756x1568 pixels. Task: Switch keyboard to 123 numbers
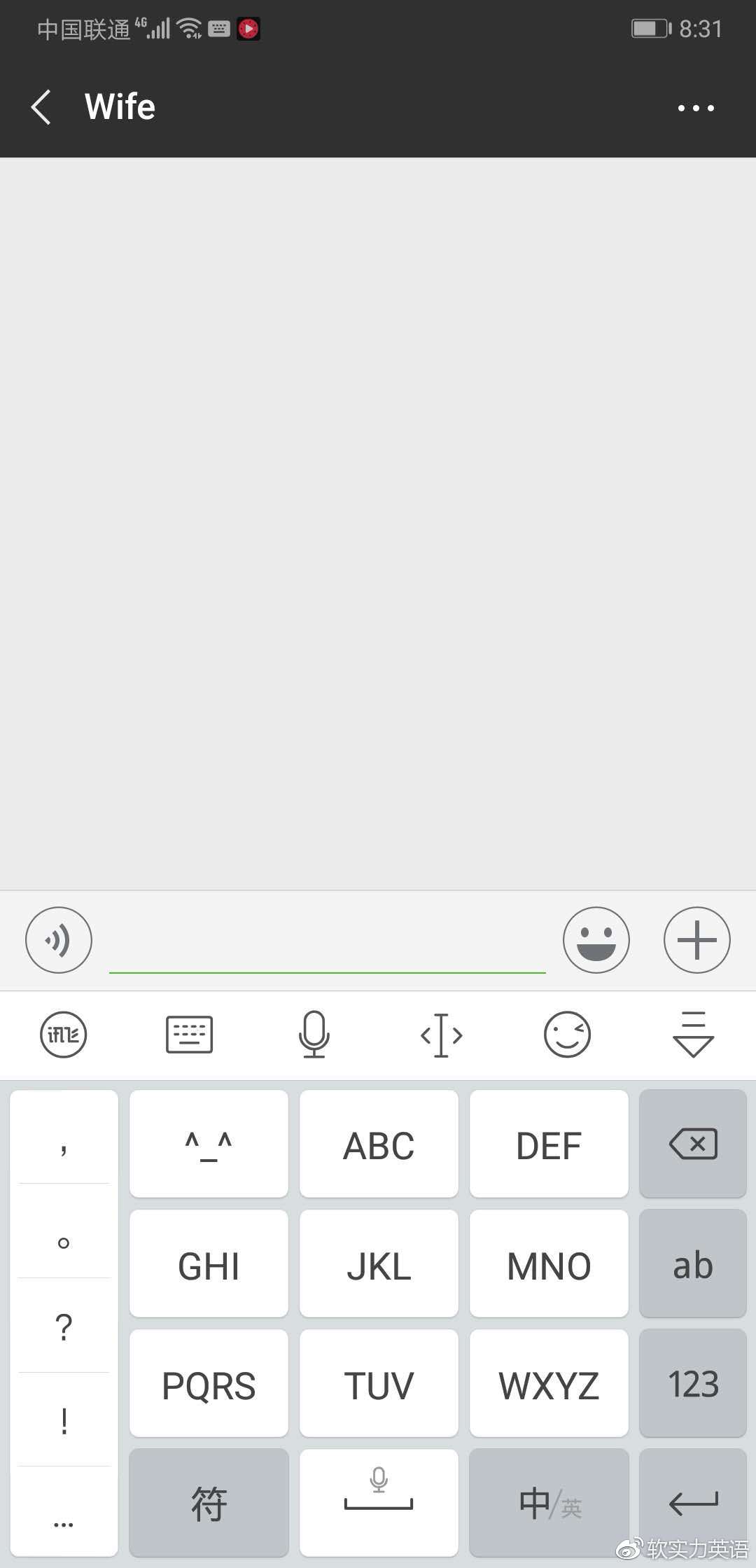(x=693, y=1384)
